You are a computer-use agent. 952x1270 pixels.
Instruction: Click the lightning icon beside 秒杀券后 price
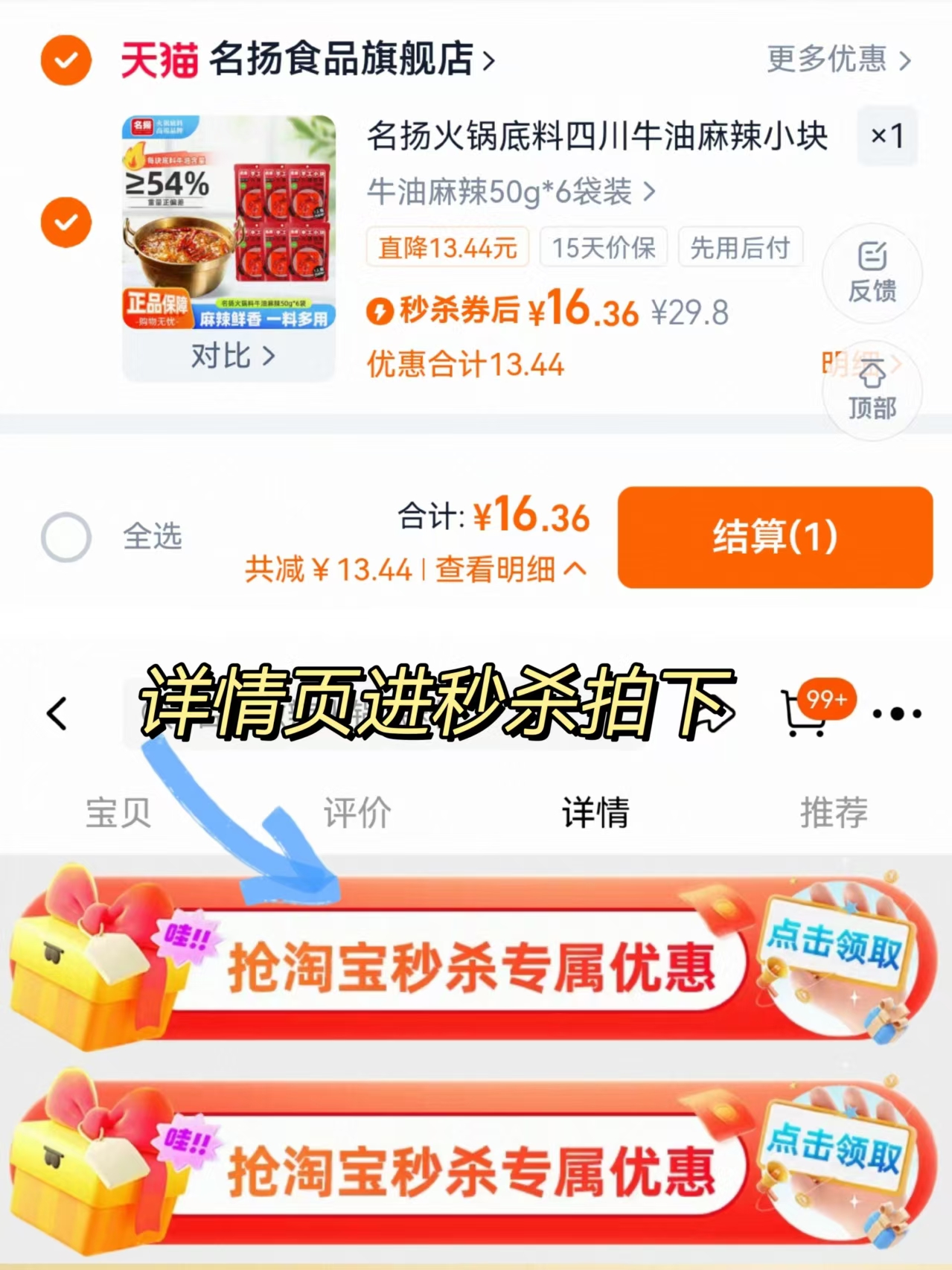click(x=382, y=312)
